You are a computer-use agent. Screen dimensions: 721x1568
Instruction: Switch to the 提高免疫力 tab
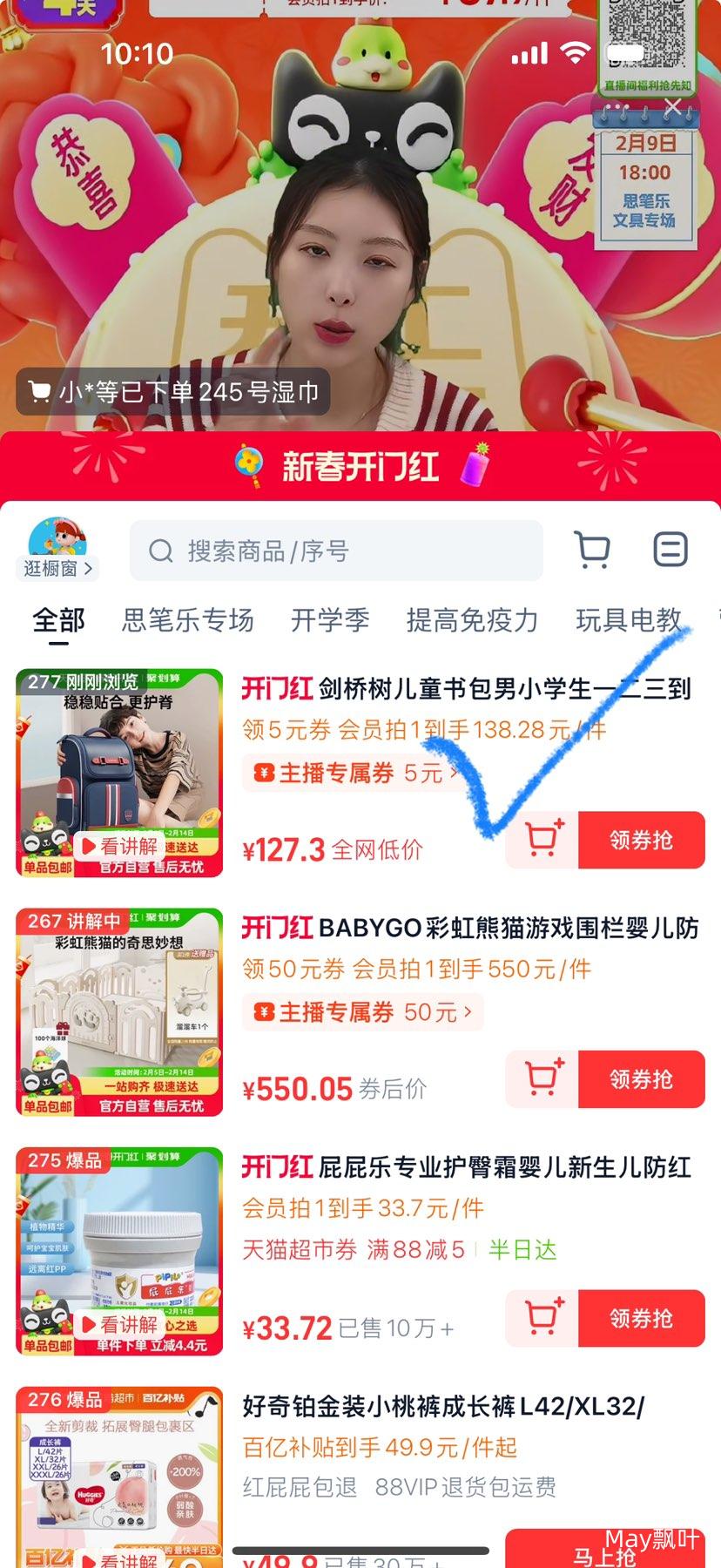pos(472,620)
